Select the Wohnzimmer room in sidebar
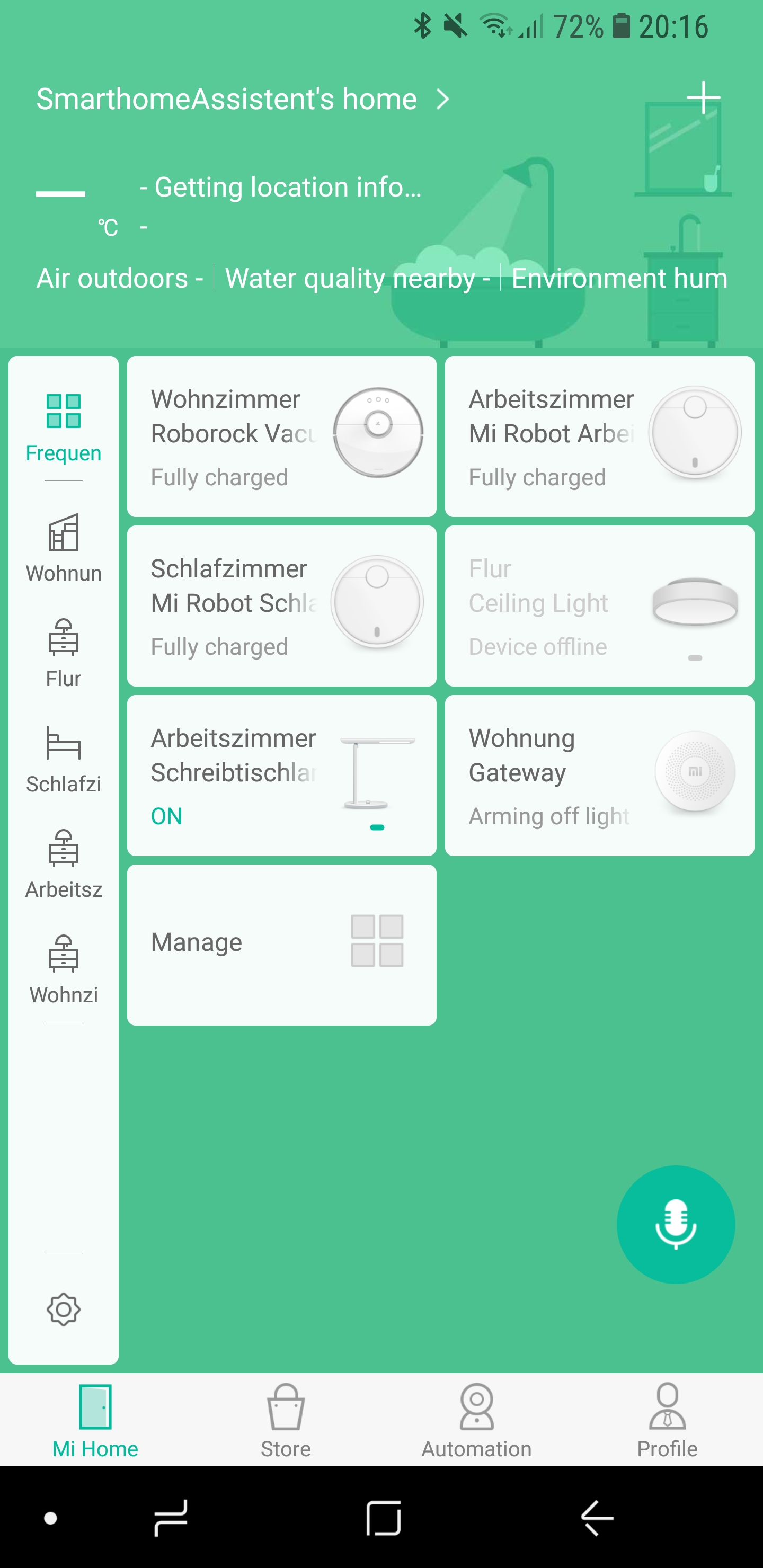The image size is (763, 1568). click(64, 969)
